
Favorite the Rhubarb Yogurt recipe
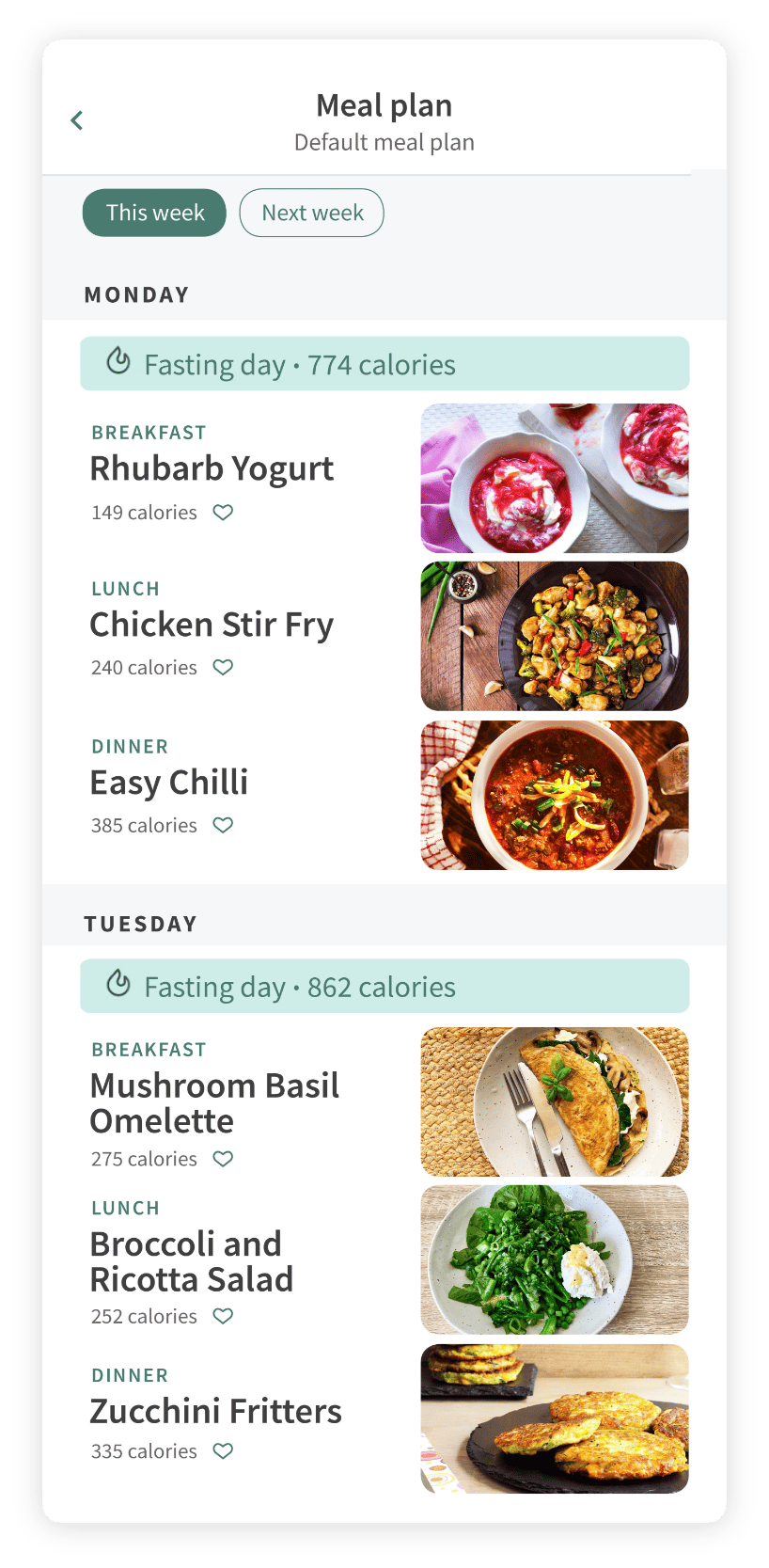point(223,513)
